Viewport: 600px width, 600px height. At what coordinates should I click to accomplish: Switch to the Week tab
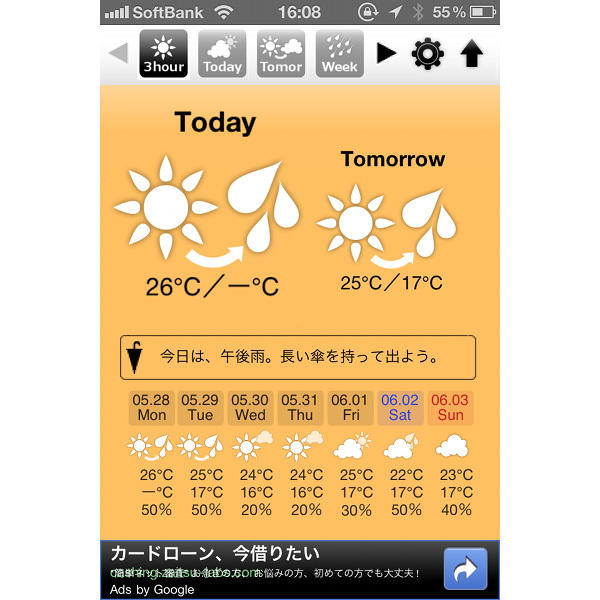click(340, 53)
